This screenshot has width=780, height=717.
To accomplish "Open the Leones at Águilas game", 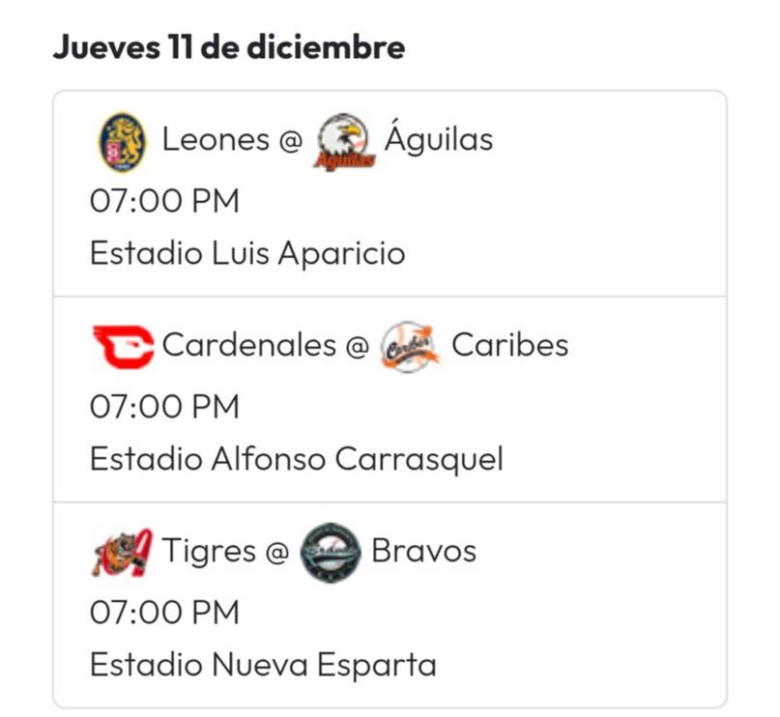I will pos(389,195).
